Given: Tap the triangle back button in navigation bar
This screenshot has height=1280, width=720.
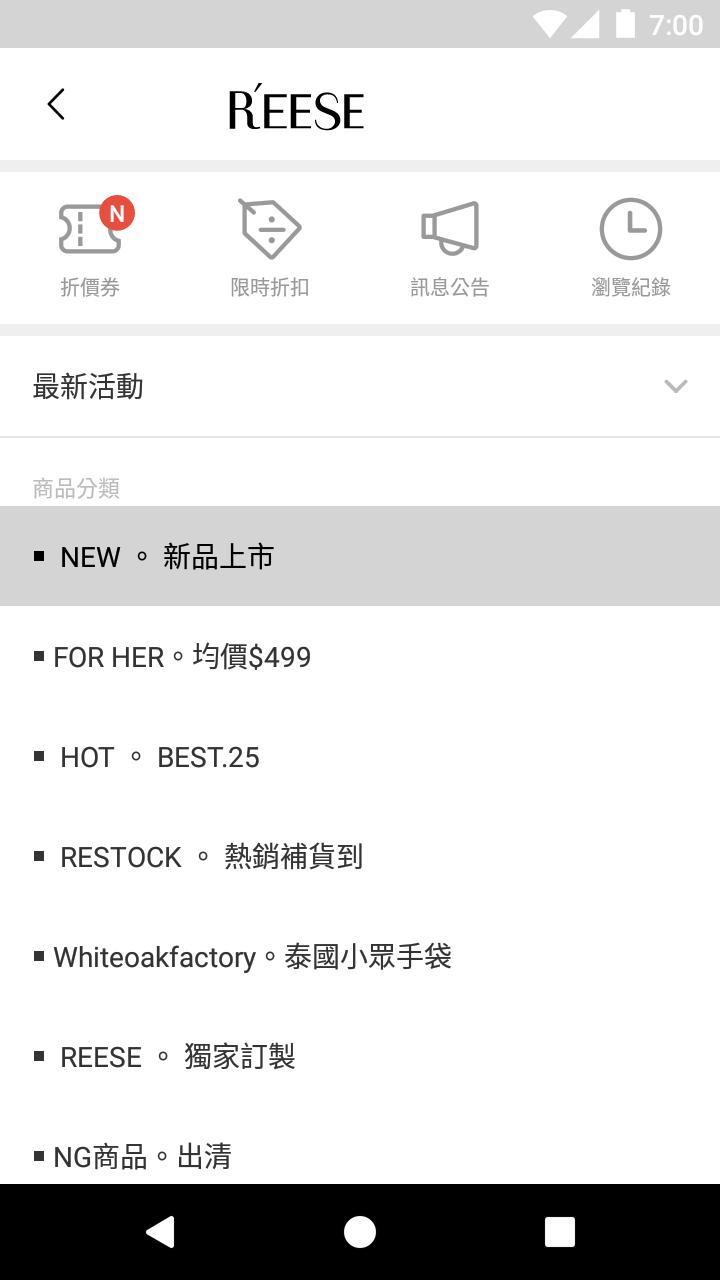Looking at the screenshot, I should (162, 1231).
